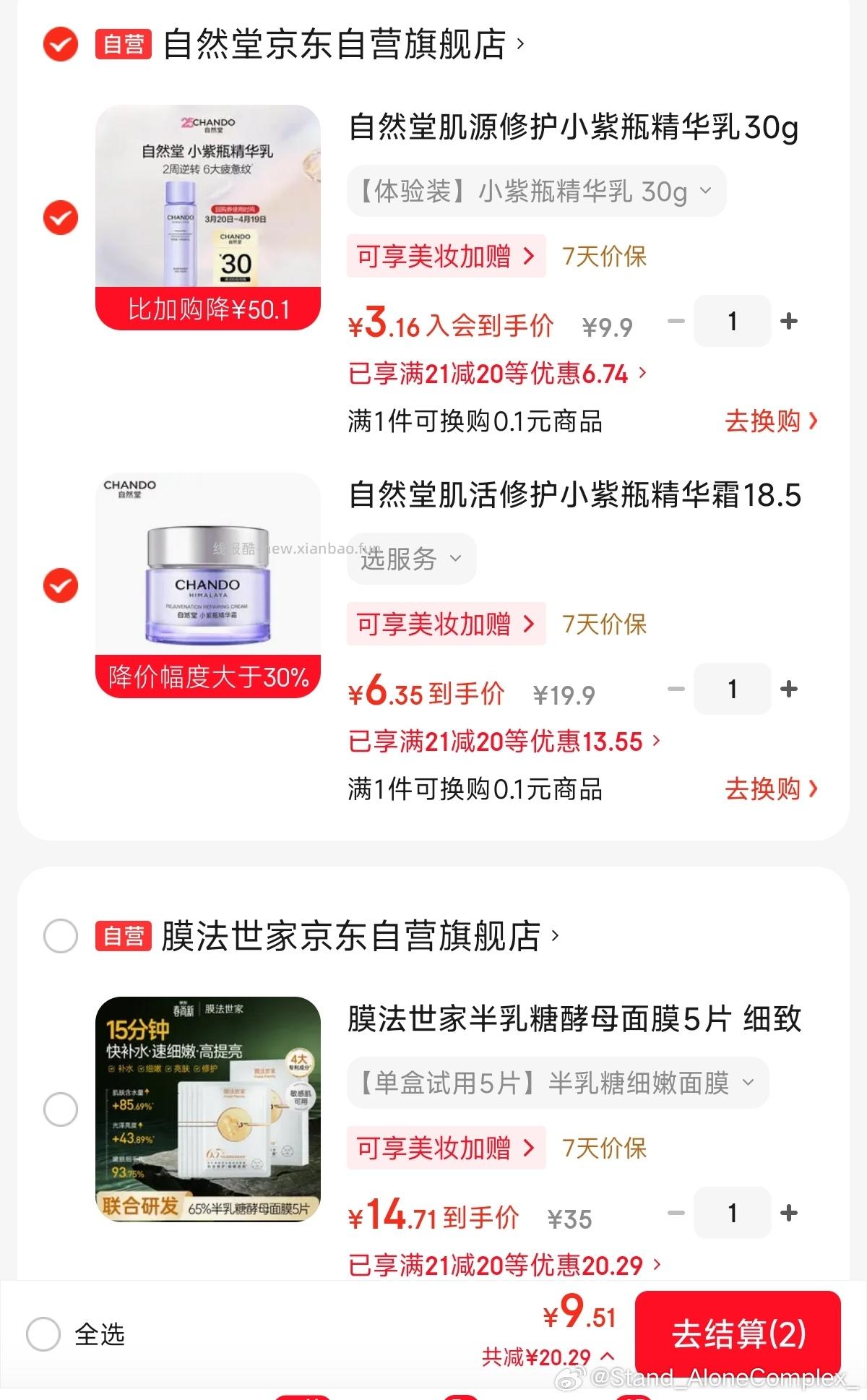Image resolution: width=867 pixels, height=1400 pixels.
Task: Increase quantity of 小紫瓶精华乳 with plus icon
Action: pyautogui.click(x=789, y=320)
